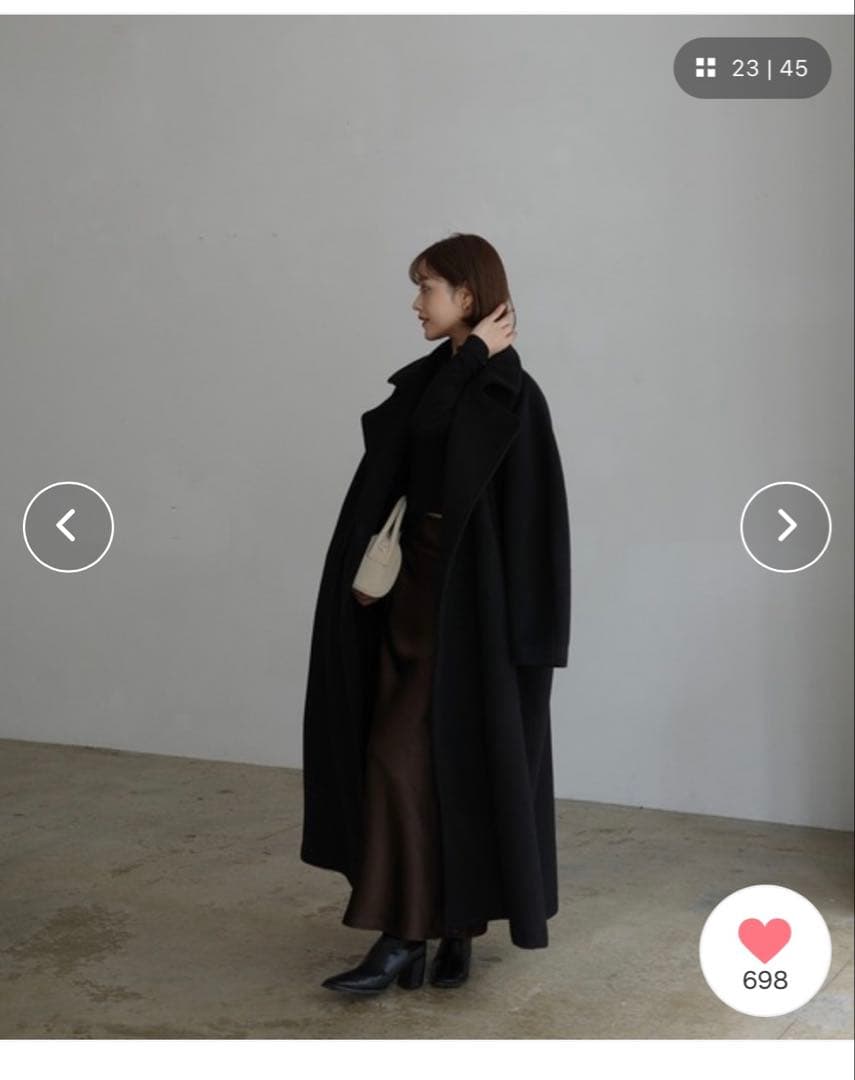Go to the previous product photo
Image resolution: width=855 pixels, height=1080 pixels.
pos(68,526)
